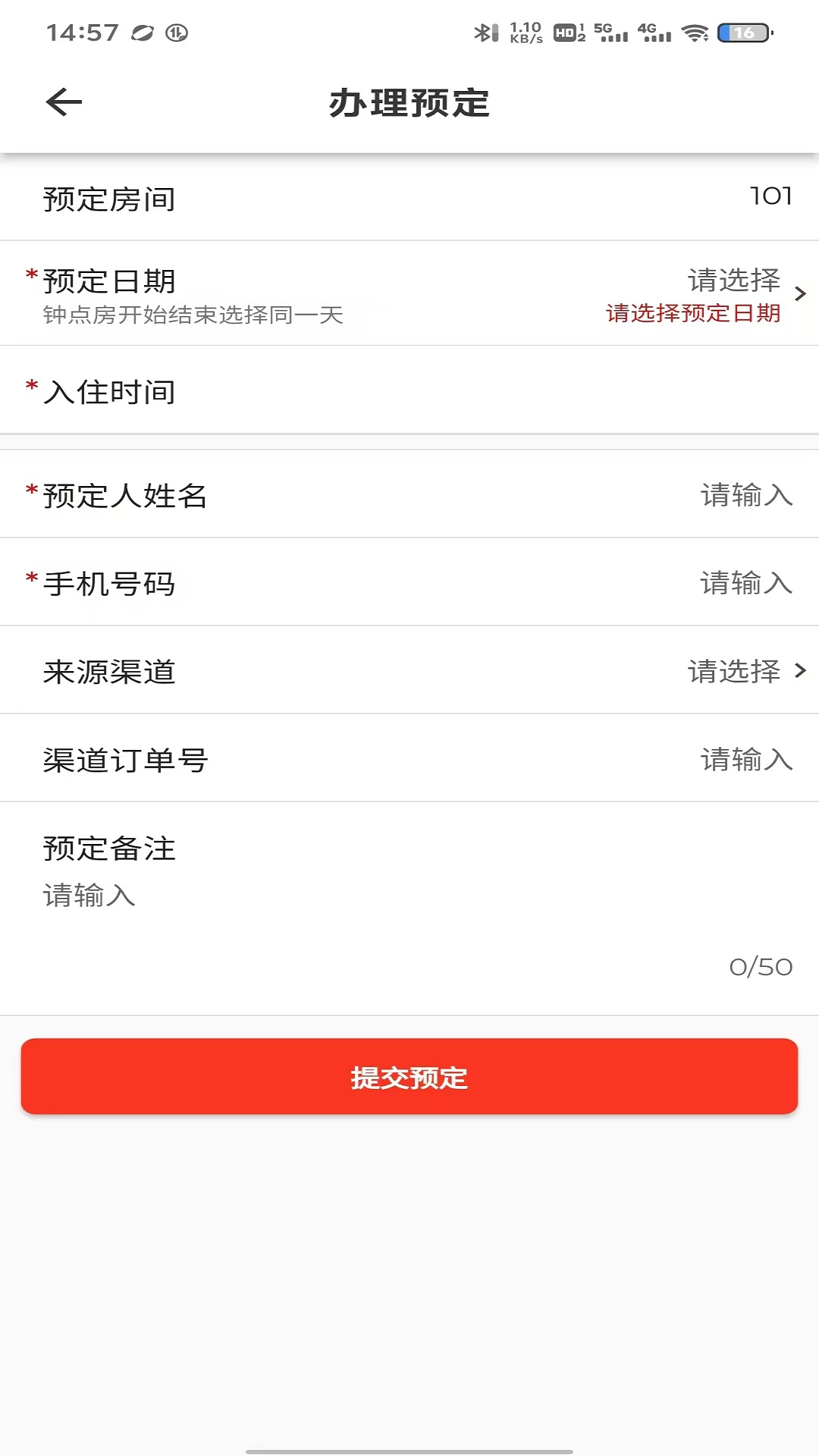819x1456 pixels.
Task: Select the 入住时间 check-in time field
Action: [409, 392]
